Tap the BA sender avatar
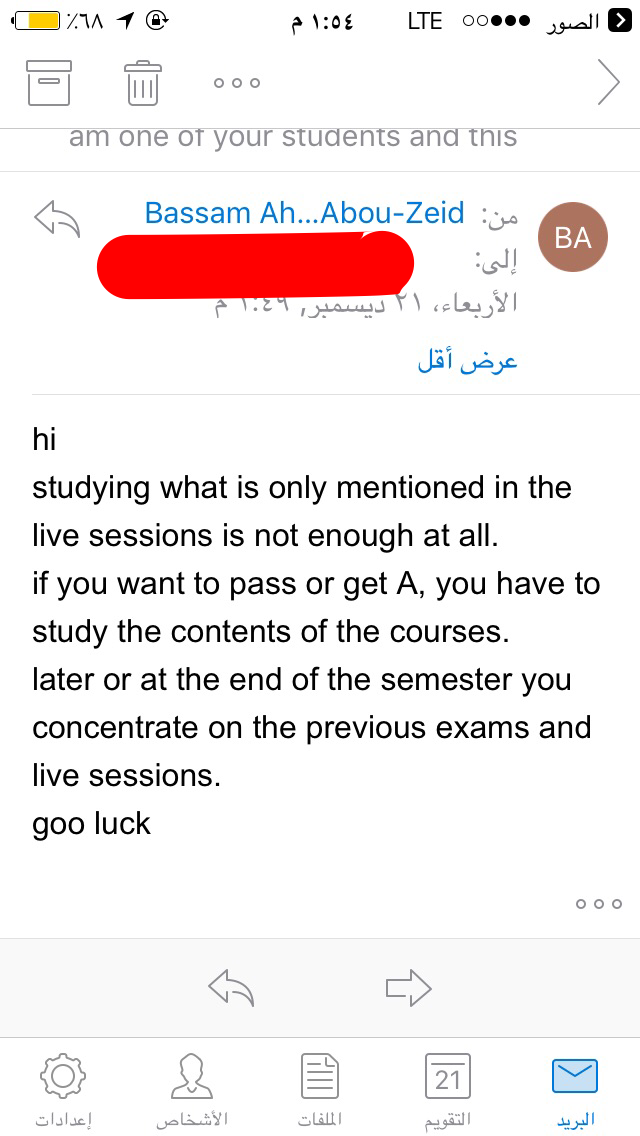Image resolution: width=640 pixels, height=1136 pixels. coord(573,237)
